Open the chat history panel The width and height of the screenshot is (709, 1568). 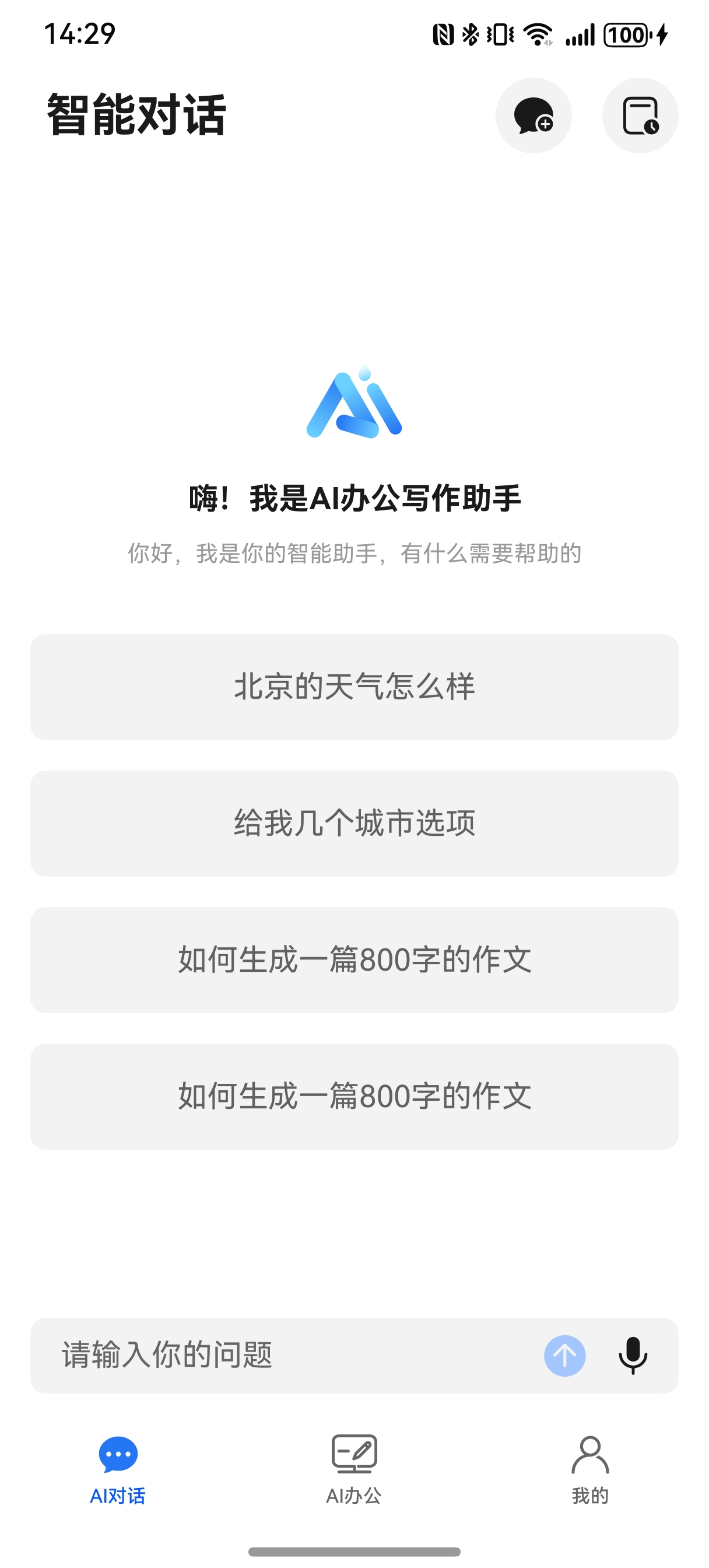coord(640,116)
